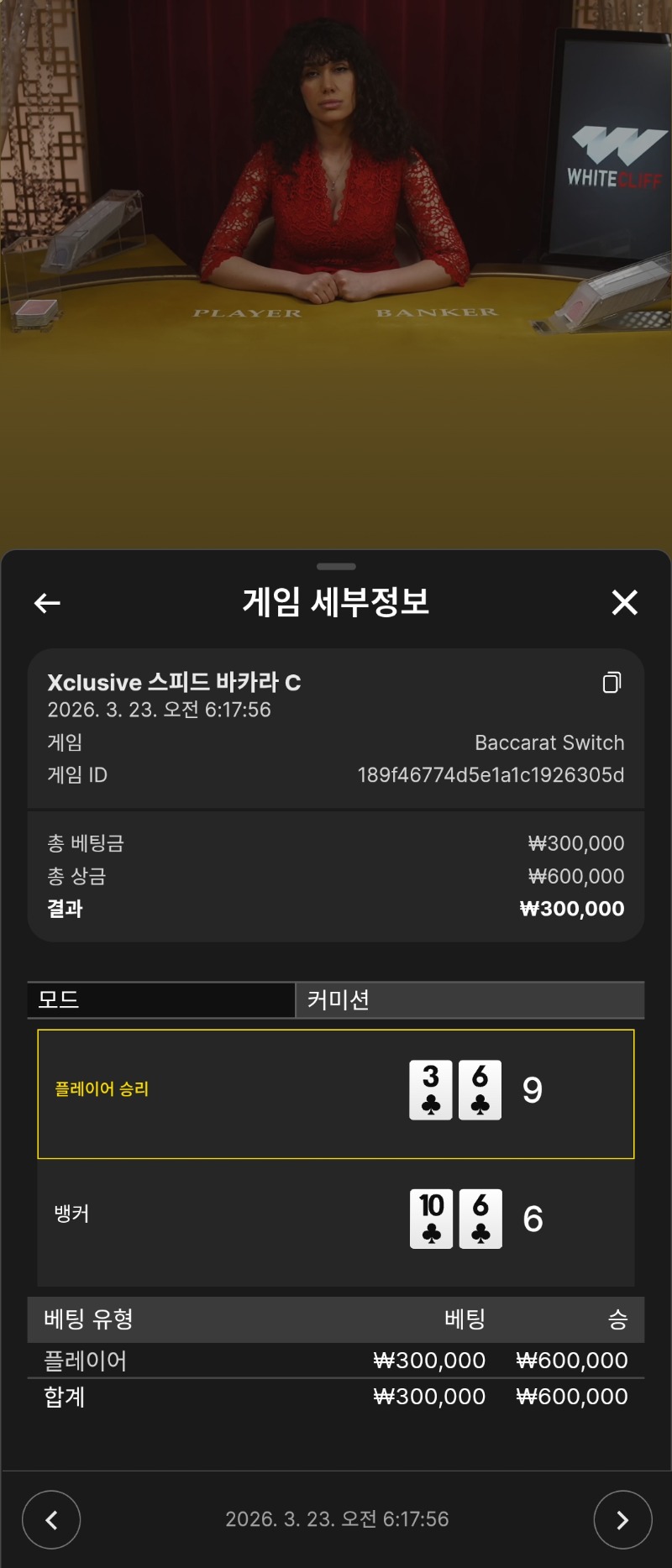The width and height of the screenshot is (672, 1568).
Task: Close the game details panel
Action: click(624, 602)
